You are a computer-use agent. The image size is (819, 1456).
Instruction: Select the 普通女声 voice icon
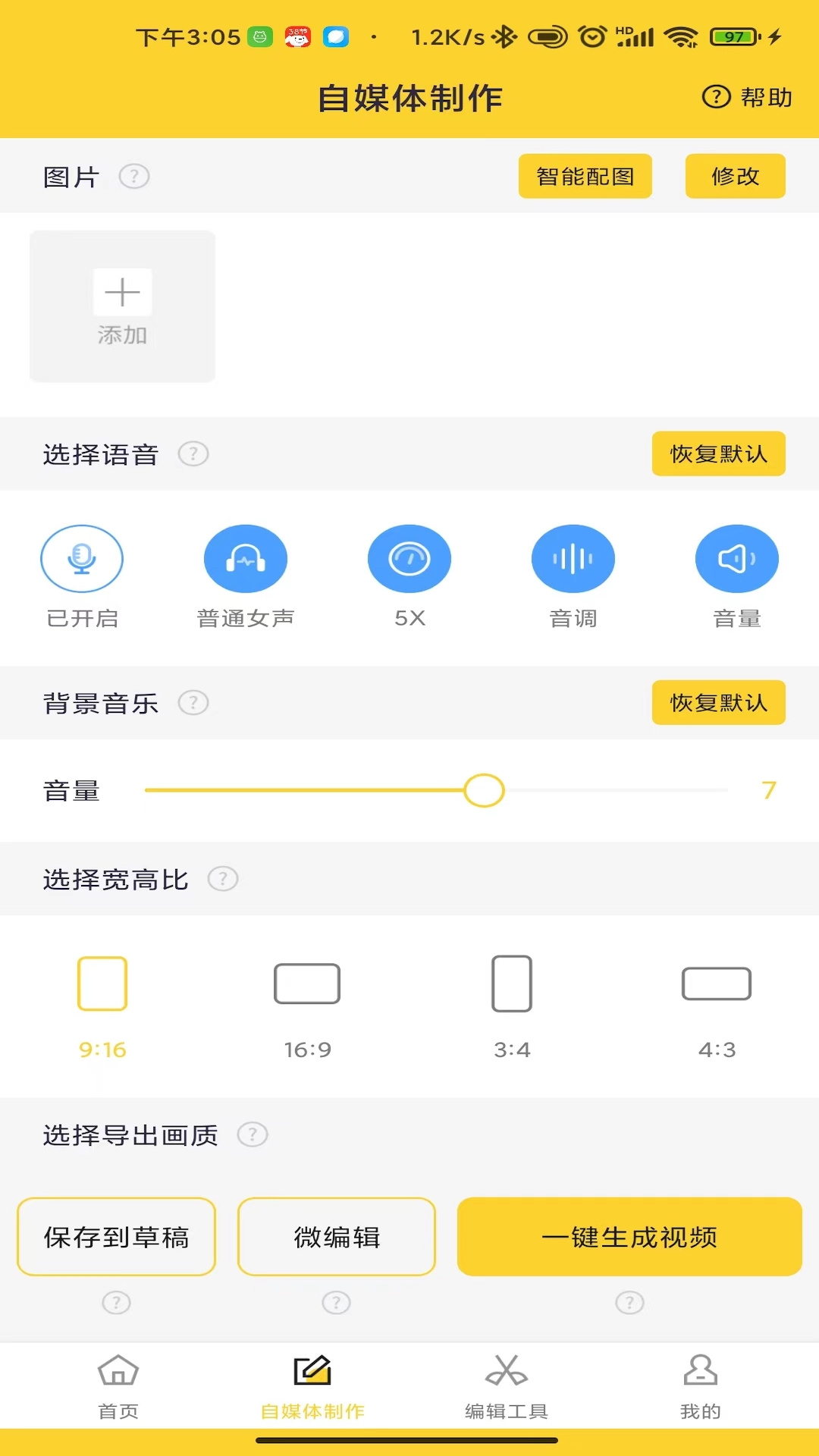[246, 558]
